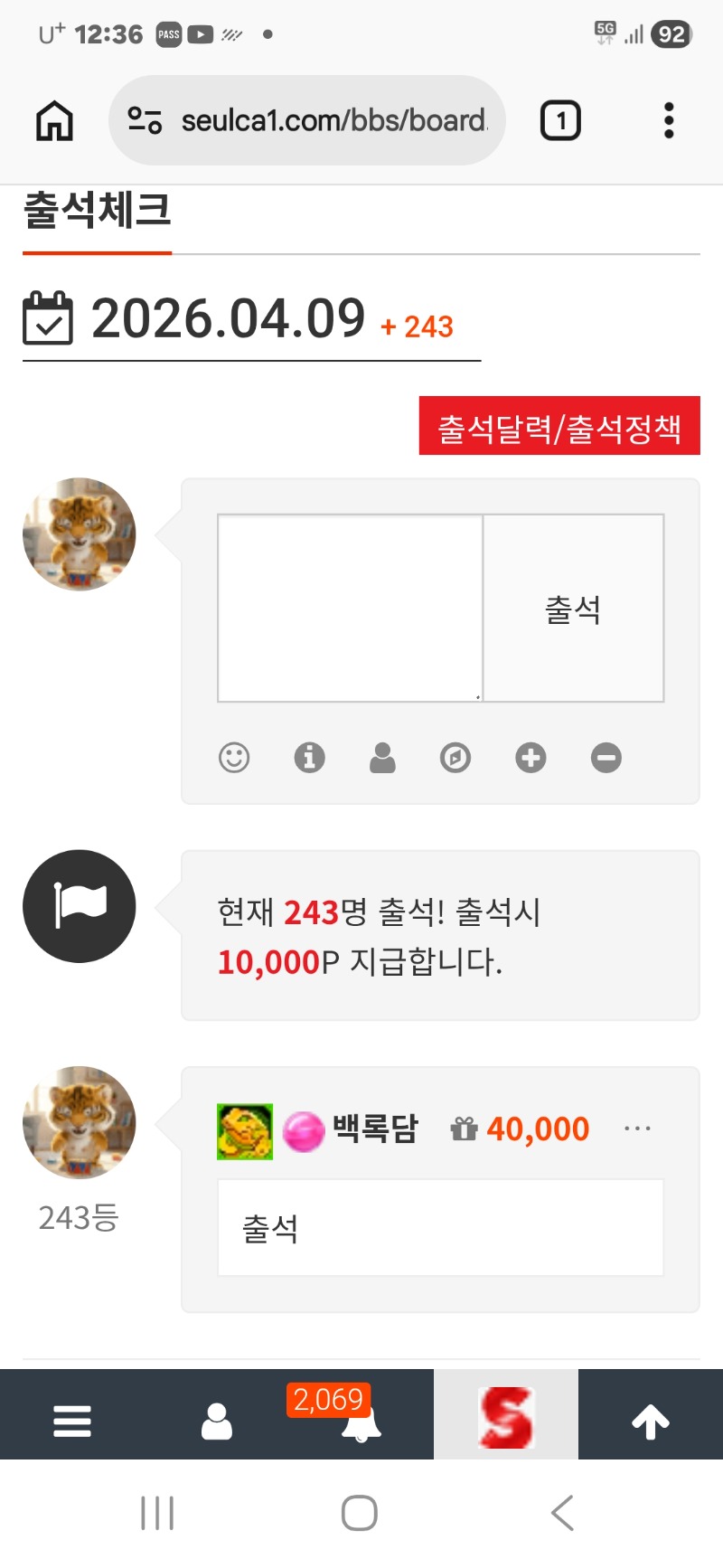Tap the browser home icon
Image resolution: width=723 pixels, height=1568 pixels.
[x=54, y=120]
